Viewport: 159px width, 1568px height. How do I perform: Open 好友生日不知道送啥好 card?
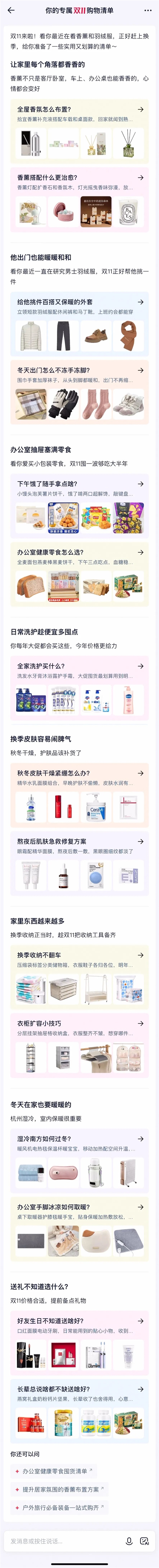point(79,1321)
